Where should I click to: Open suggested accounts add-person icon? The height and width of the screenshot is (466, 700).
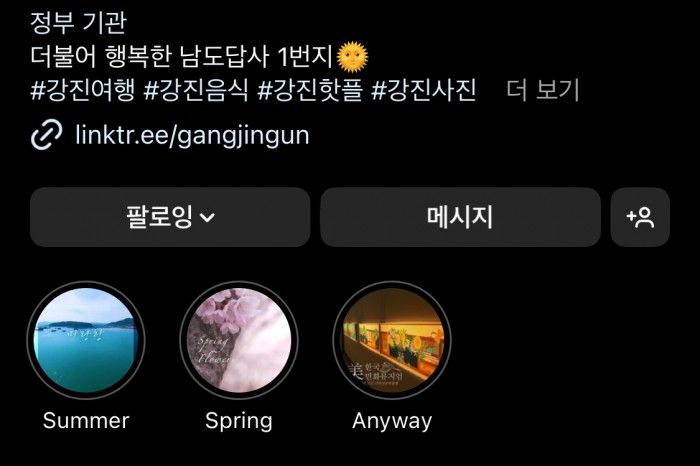[640, 217]
